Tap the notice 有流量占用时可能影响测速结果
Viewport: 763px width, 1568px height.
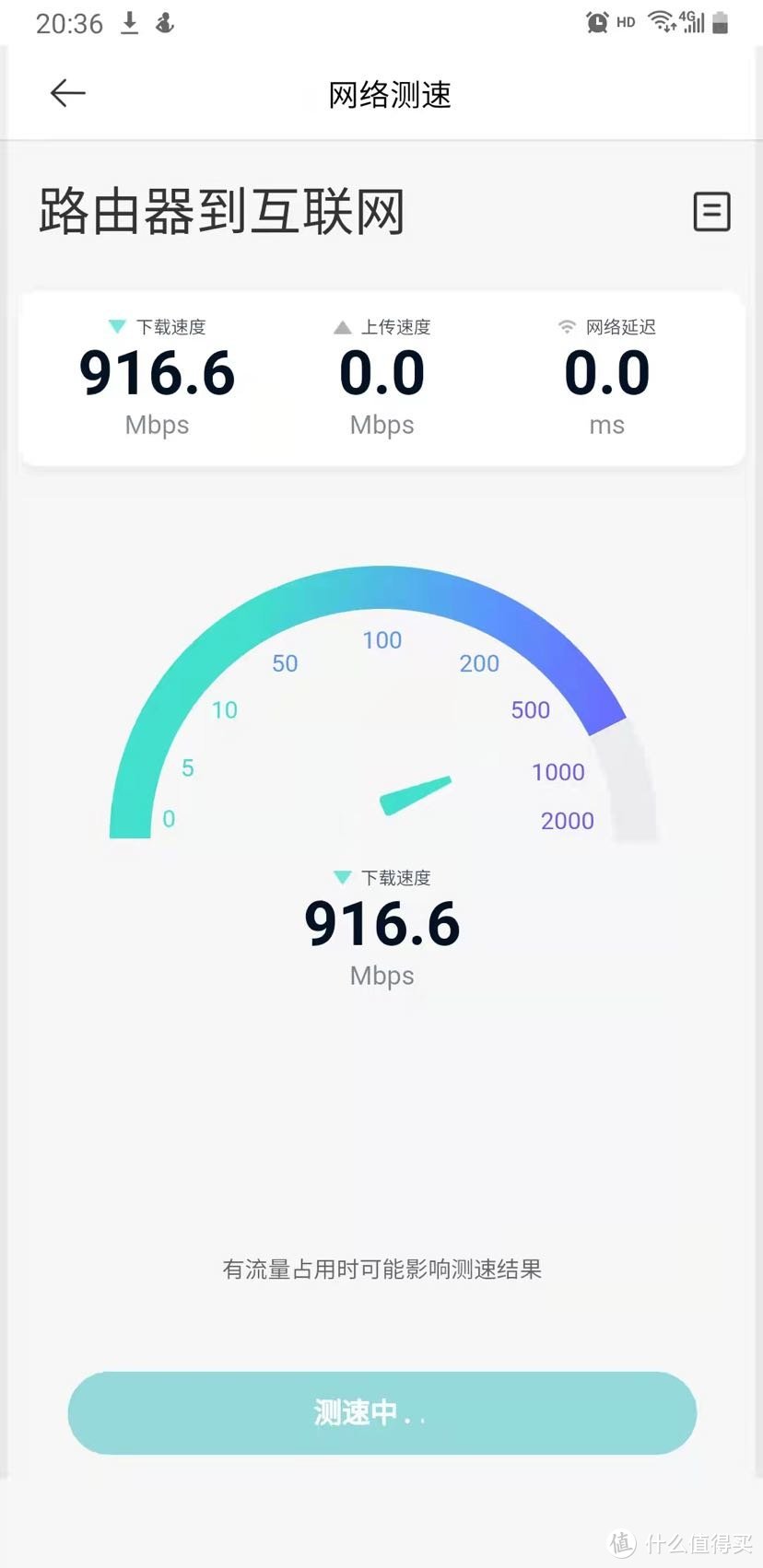[381, 1269]
